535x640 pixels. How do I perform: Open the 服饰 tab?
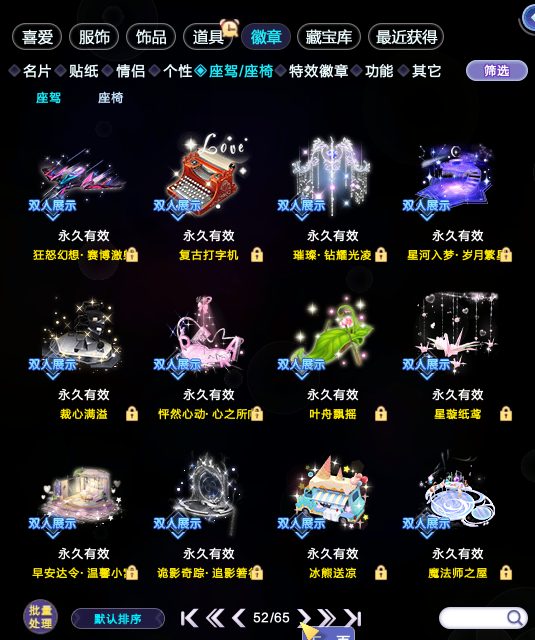click(x=94, y=37)
